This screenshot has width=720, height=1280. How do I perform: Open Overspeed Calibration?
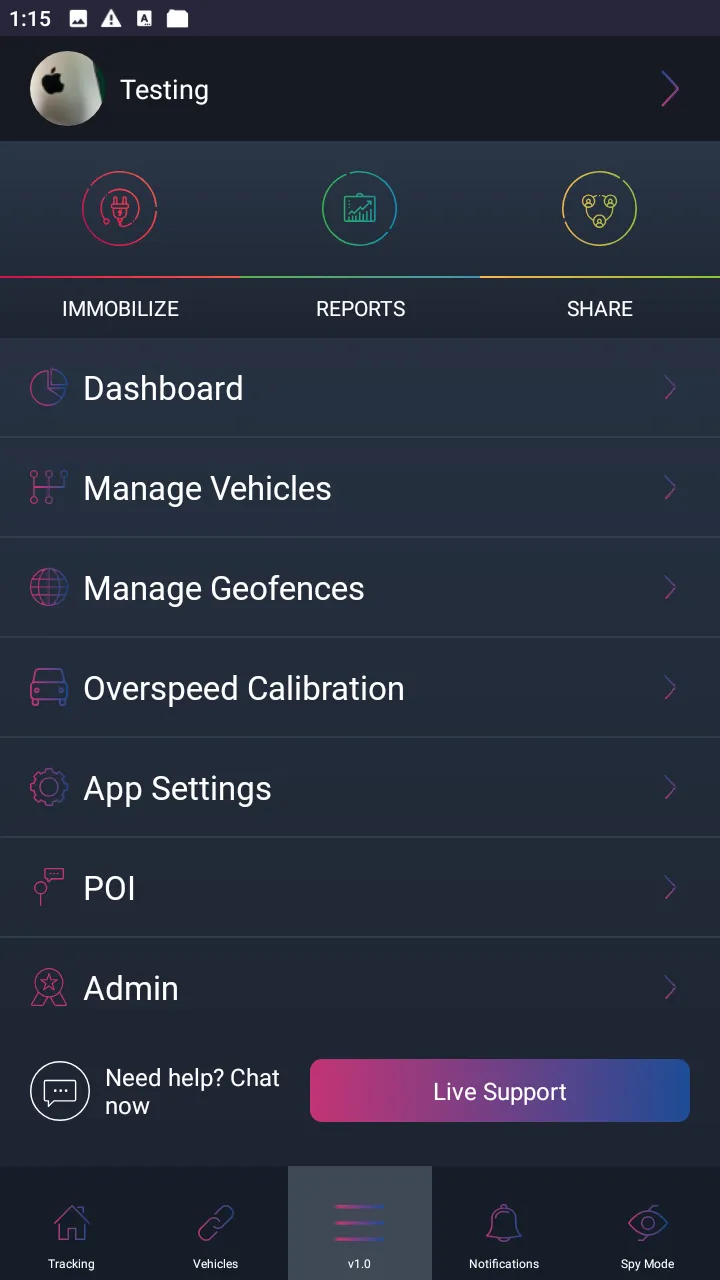point(244,688)
